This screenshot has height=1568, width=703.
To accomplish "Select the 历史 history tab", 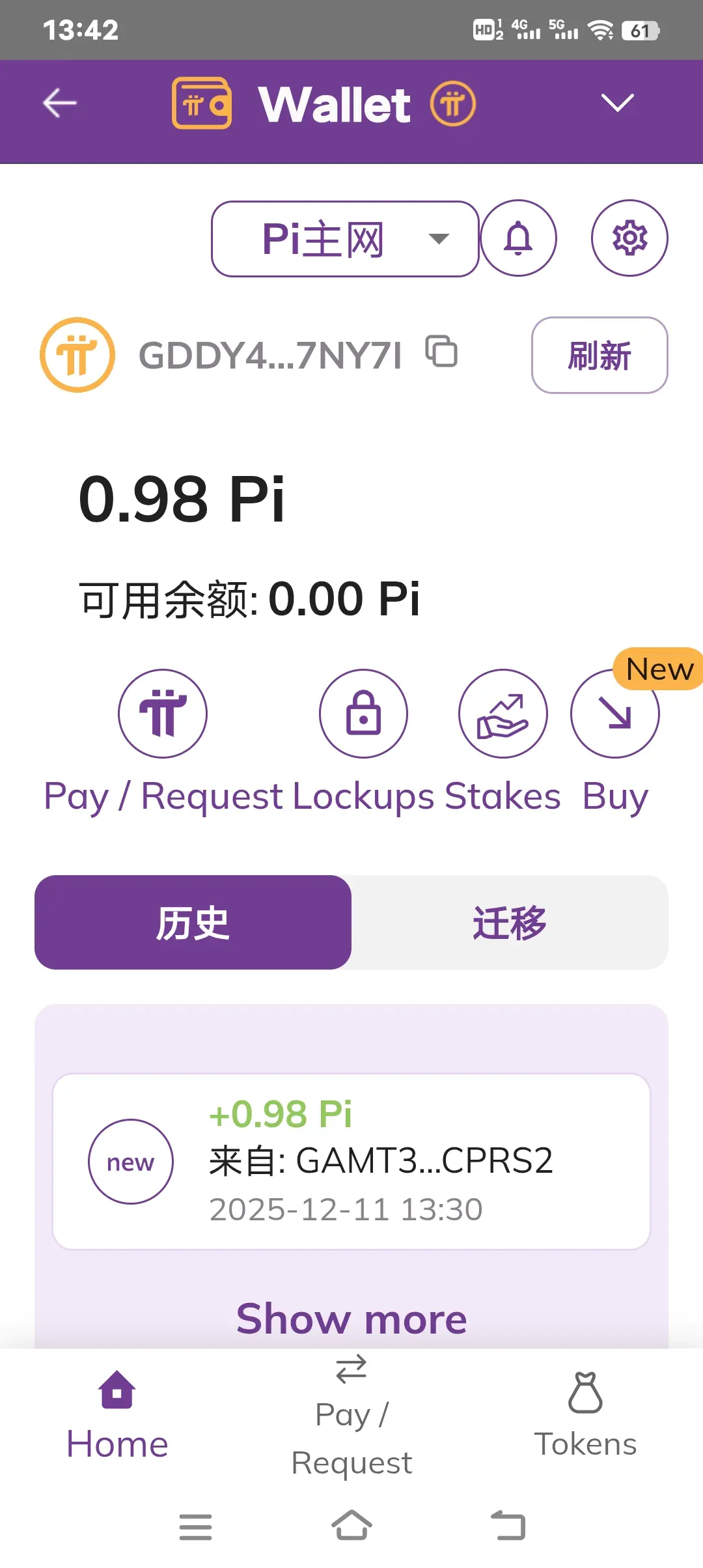I will 193,922.
